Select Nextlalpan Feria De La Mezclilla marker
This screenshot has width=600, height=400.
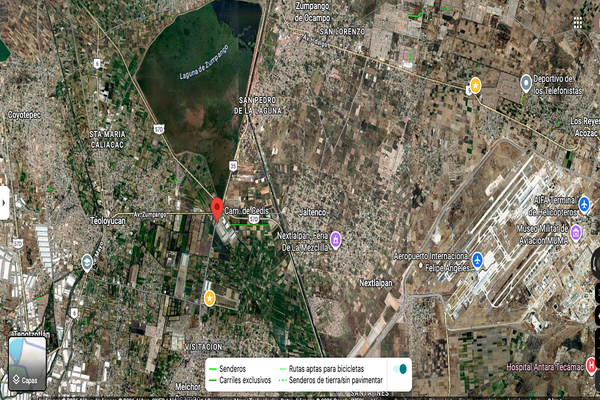(x=336, y=240)
